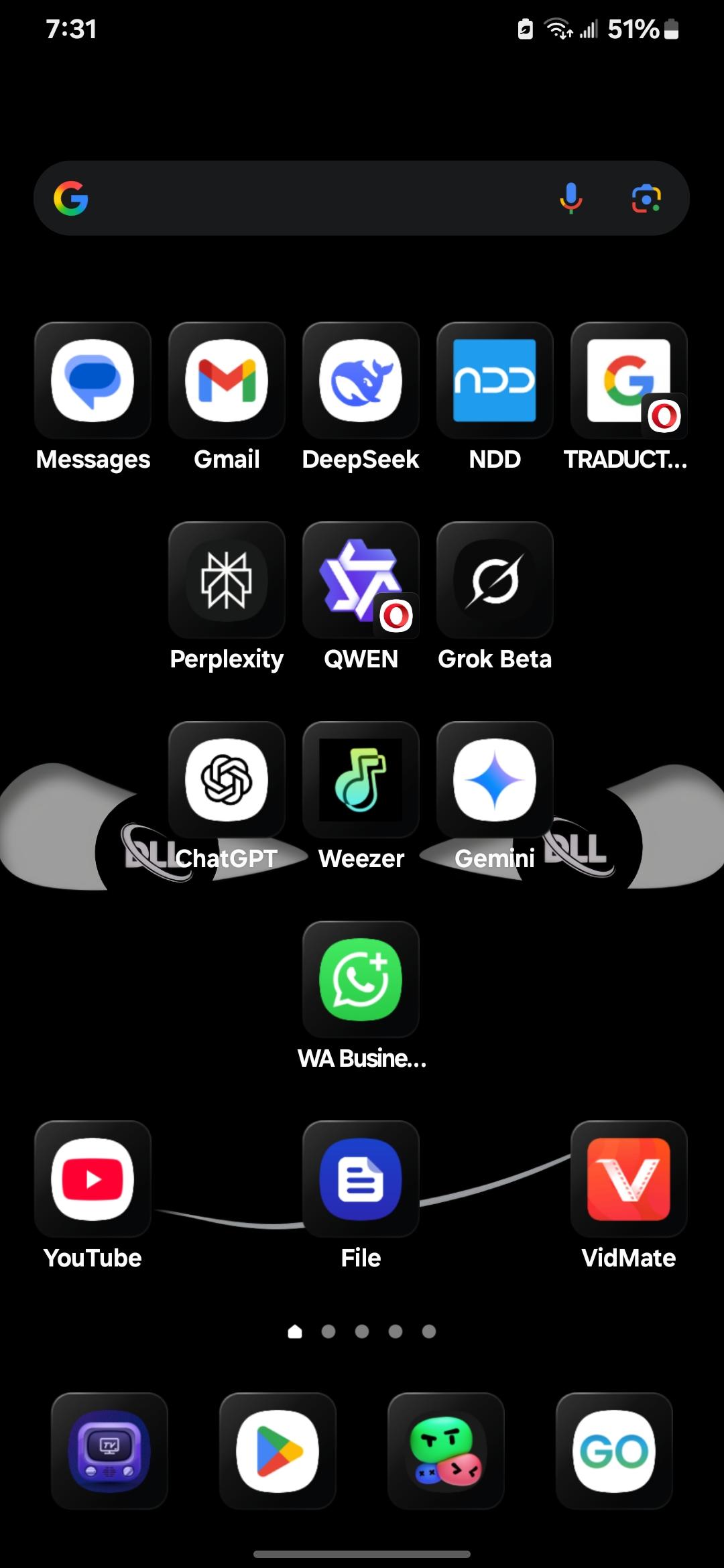Start voice search with the microphone

tap(570, 197)
